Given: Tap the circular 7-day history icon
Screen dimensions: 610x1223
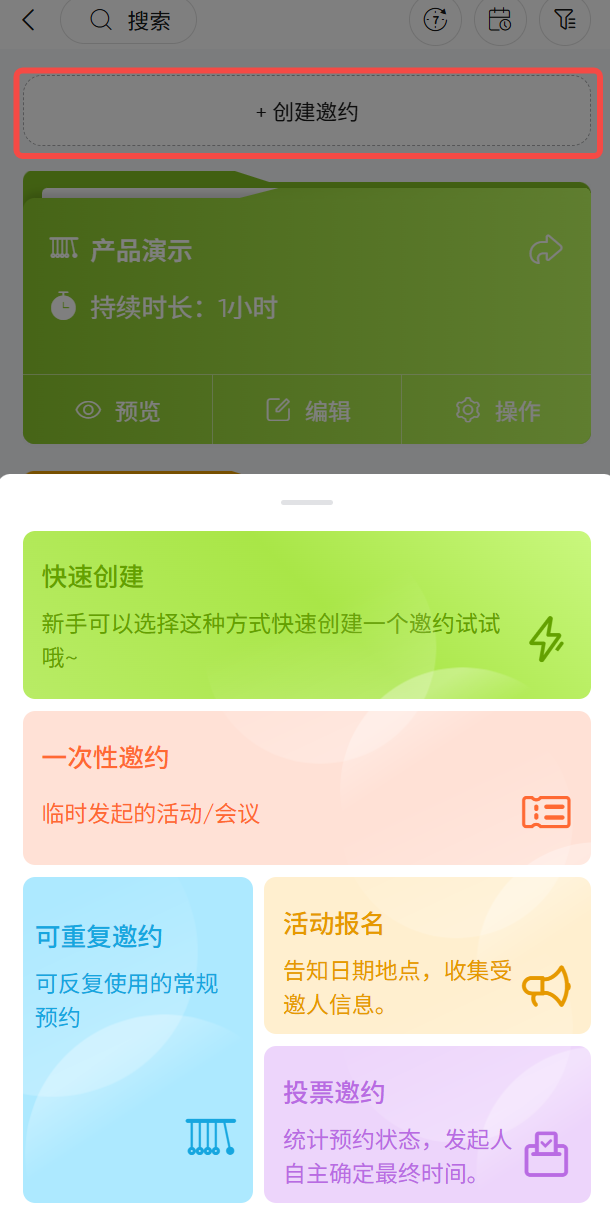Looking at the screenshot, I should (436, 20).
